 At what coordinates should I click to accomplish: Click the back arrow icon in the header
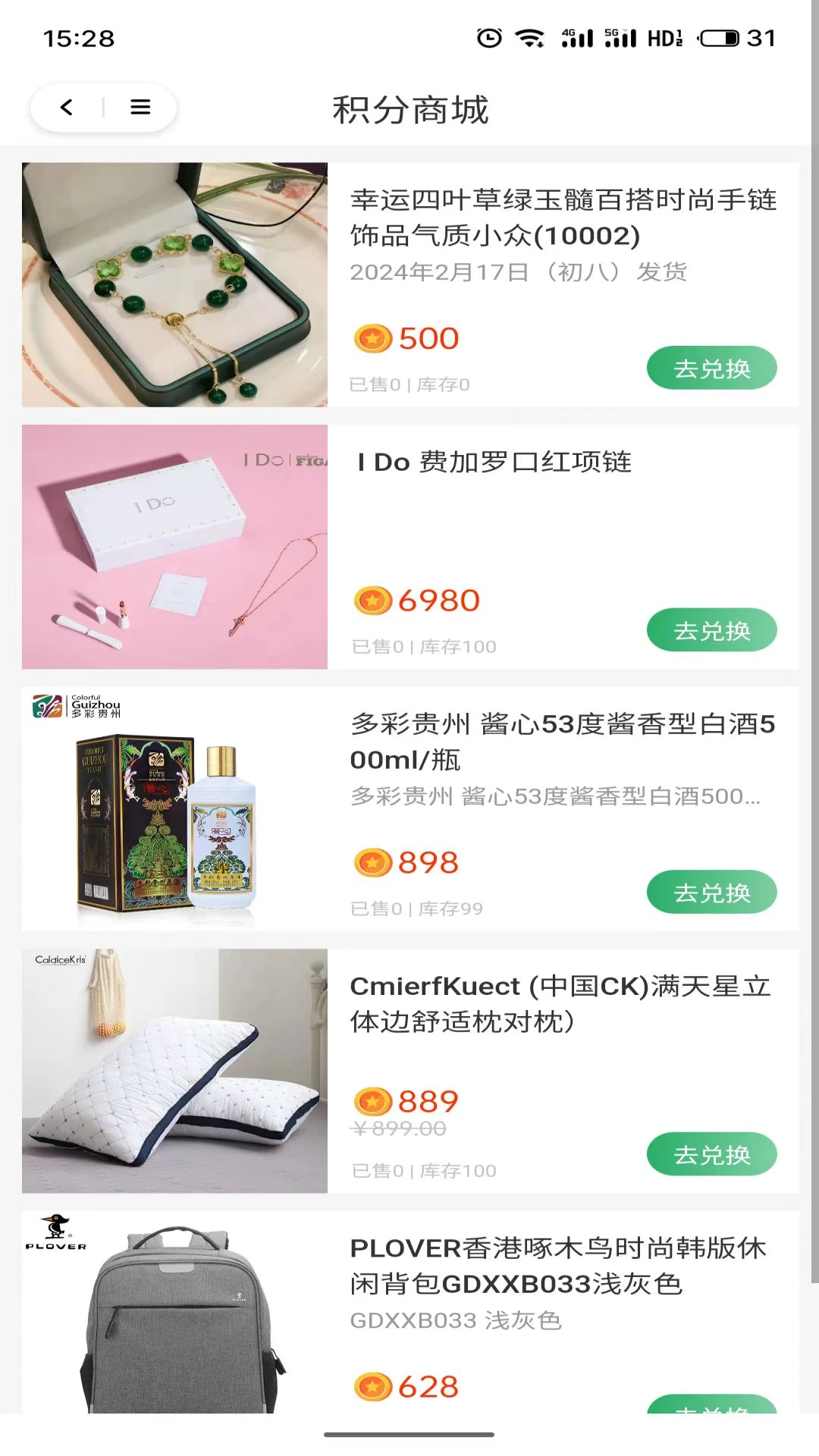pos(65,107)
